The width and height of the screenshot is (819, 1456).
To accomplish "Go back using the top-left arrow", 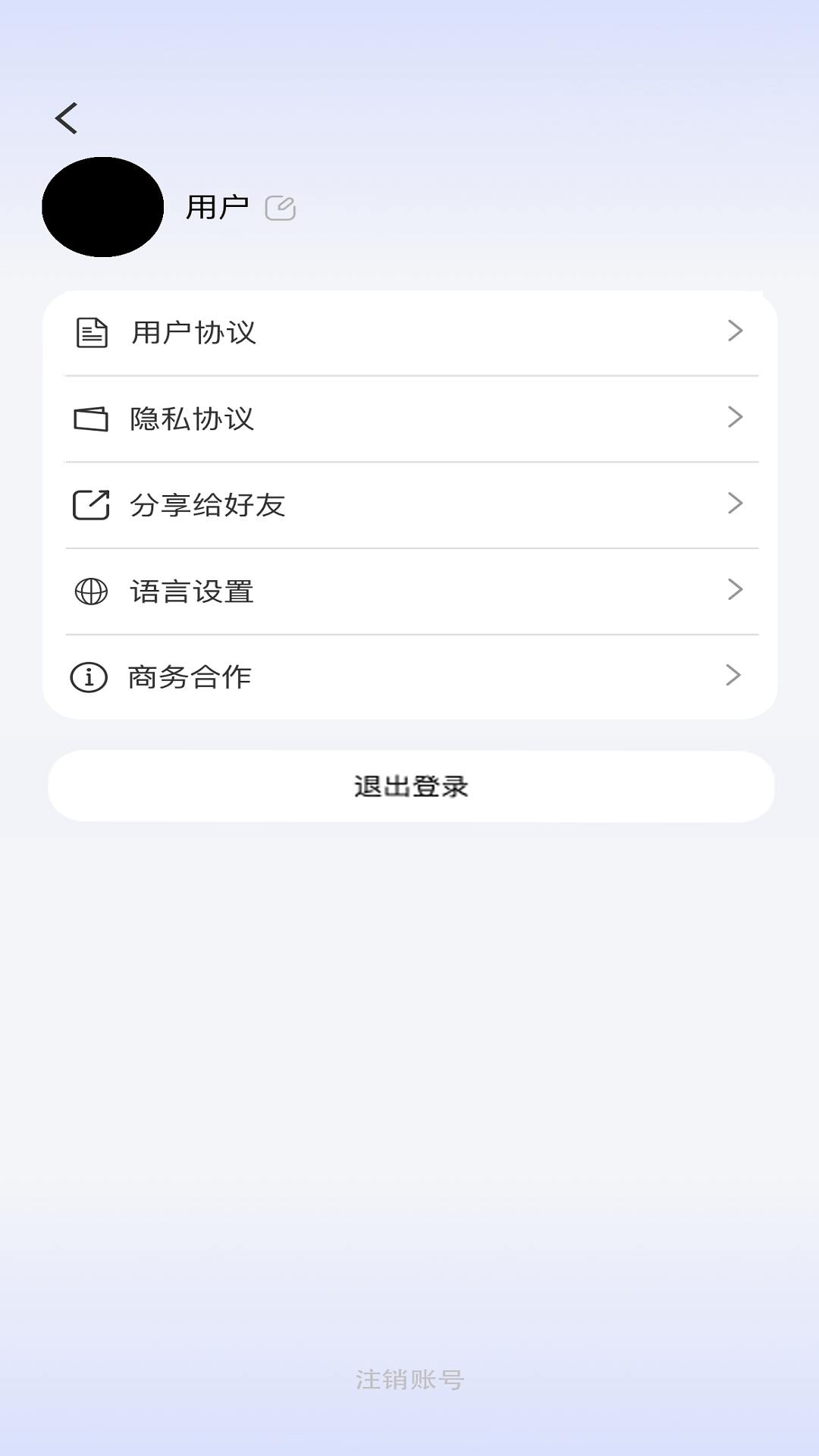I will (67, 118).
